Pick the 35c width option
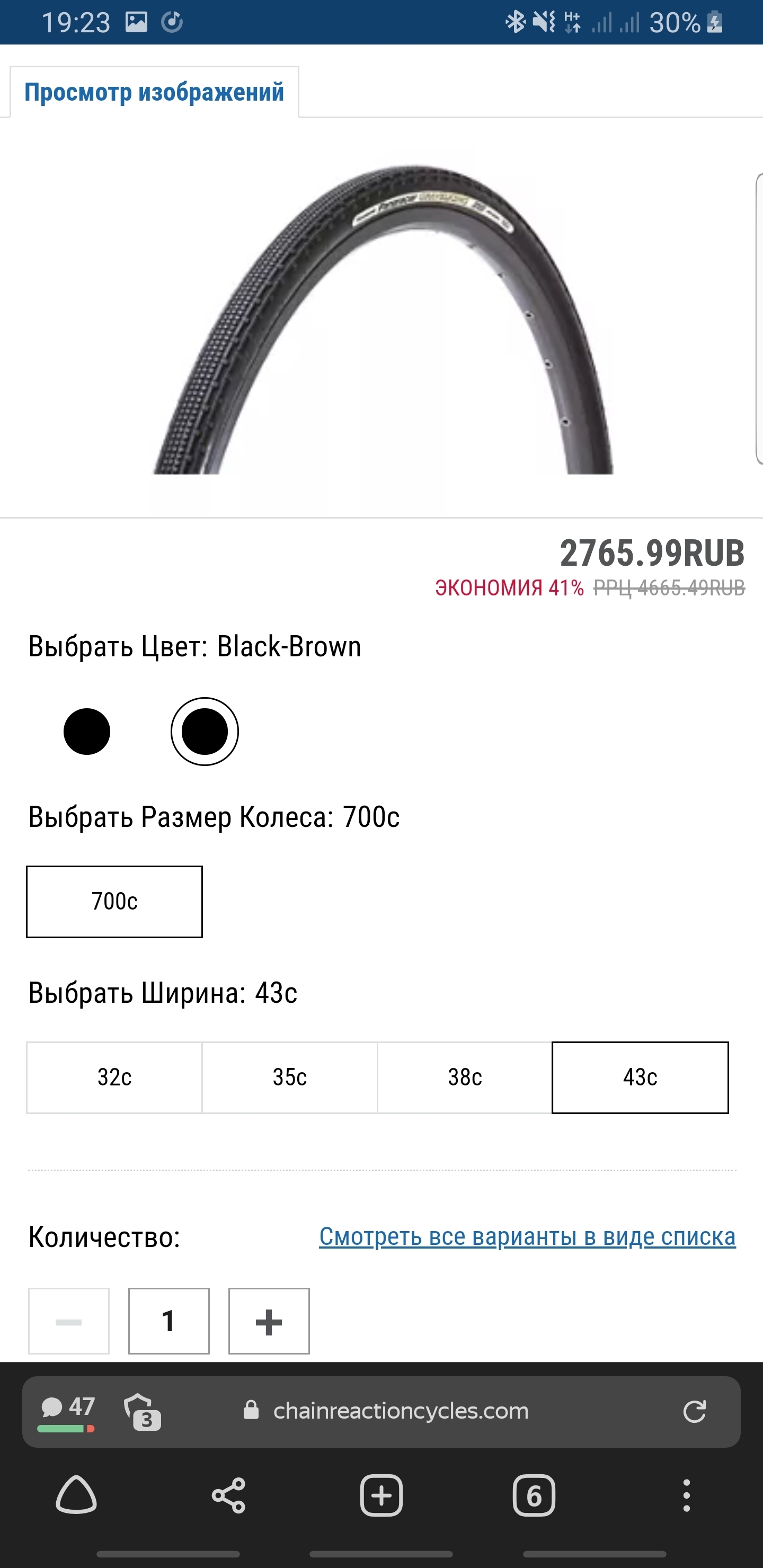Viewport: 763px width, 1568px height. pyautogui.click(x=290, y=1077)
